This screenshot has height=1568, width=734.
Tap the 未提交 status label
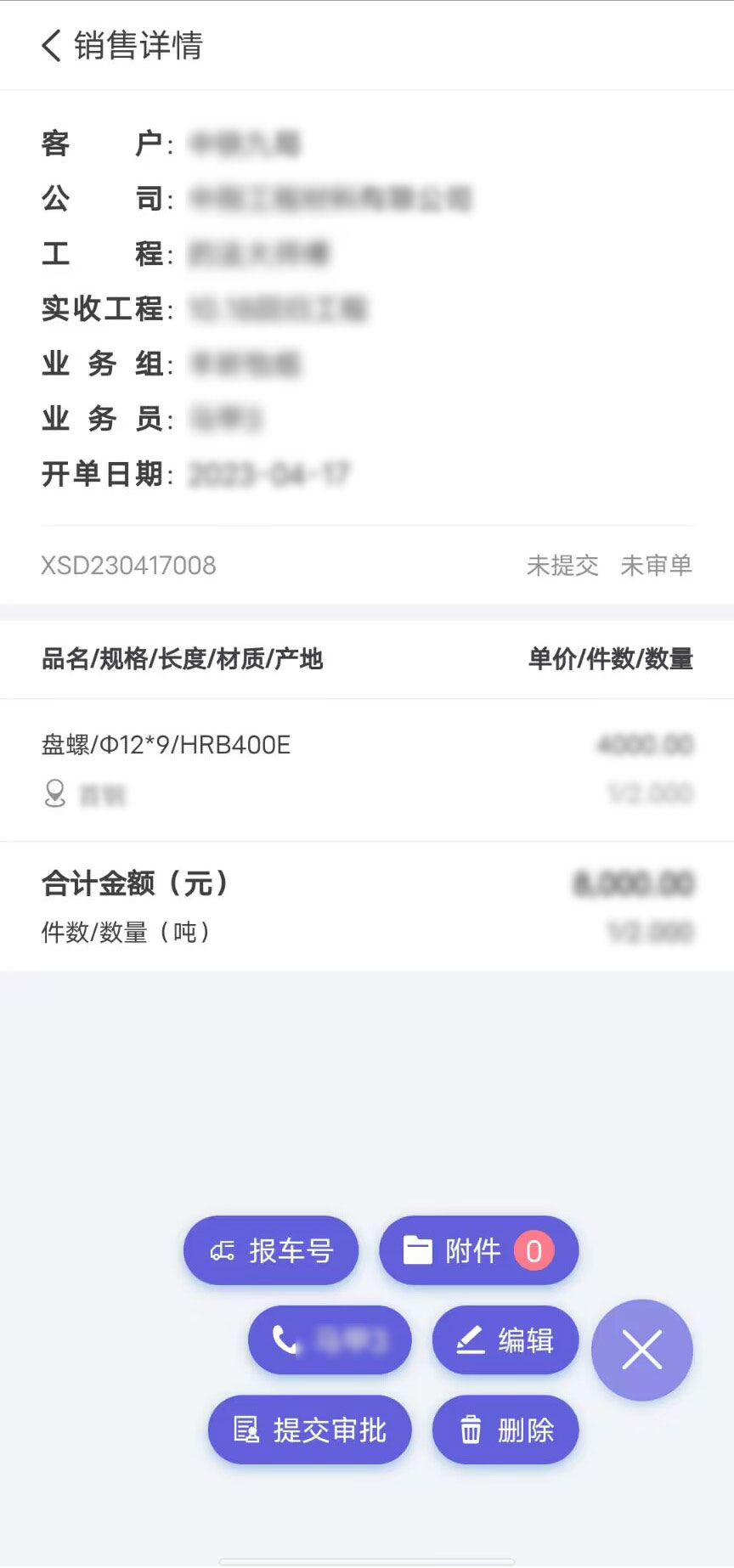coord(563,565)
